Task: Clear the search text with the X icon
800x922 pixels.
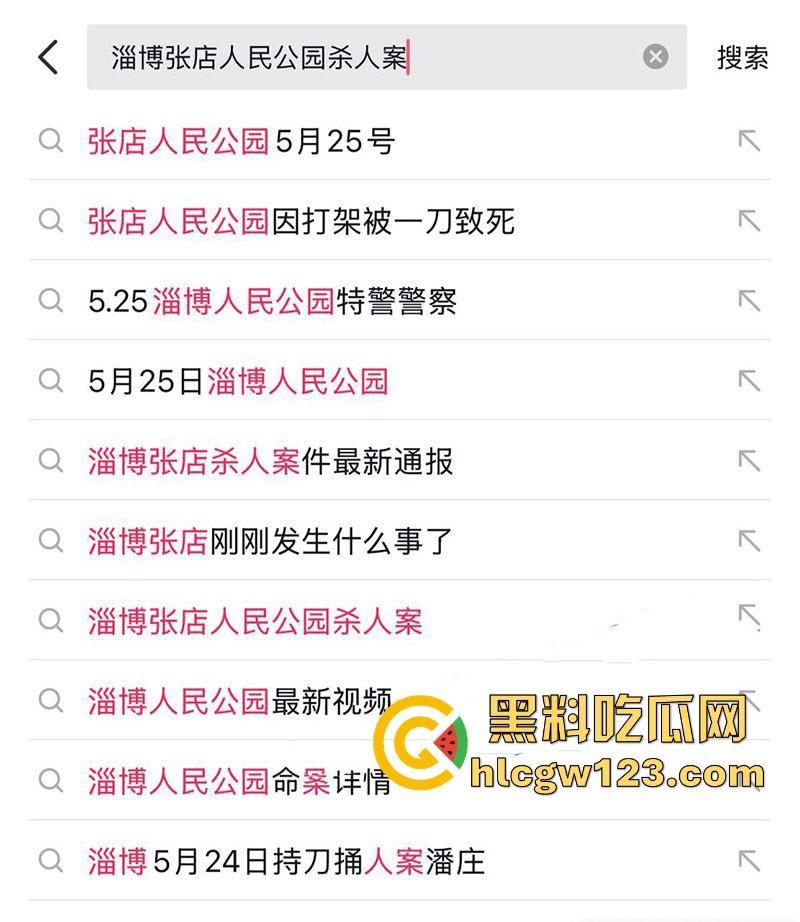Action: 655,57
